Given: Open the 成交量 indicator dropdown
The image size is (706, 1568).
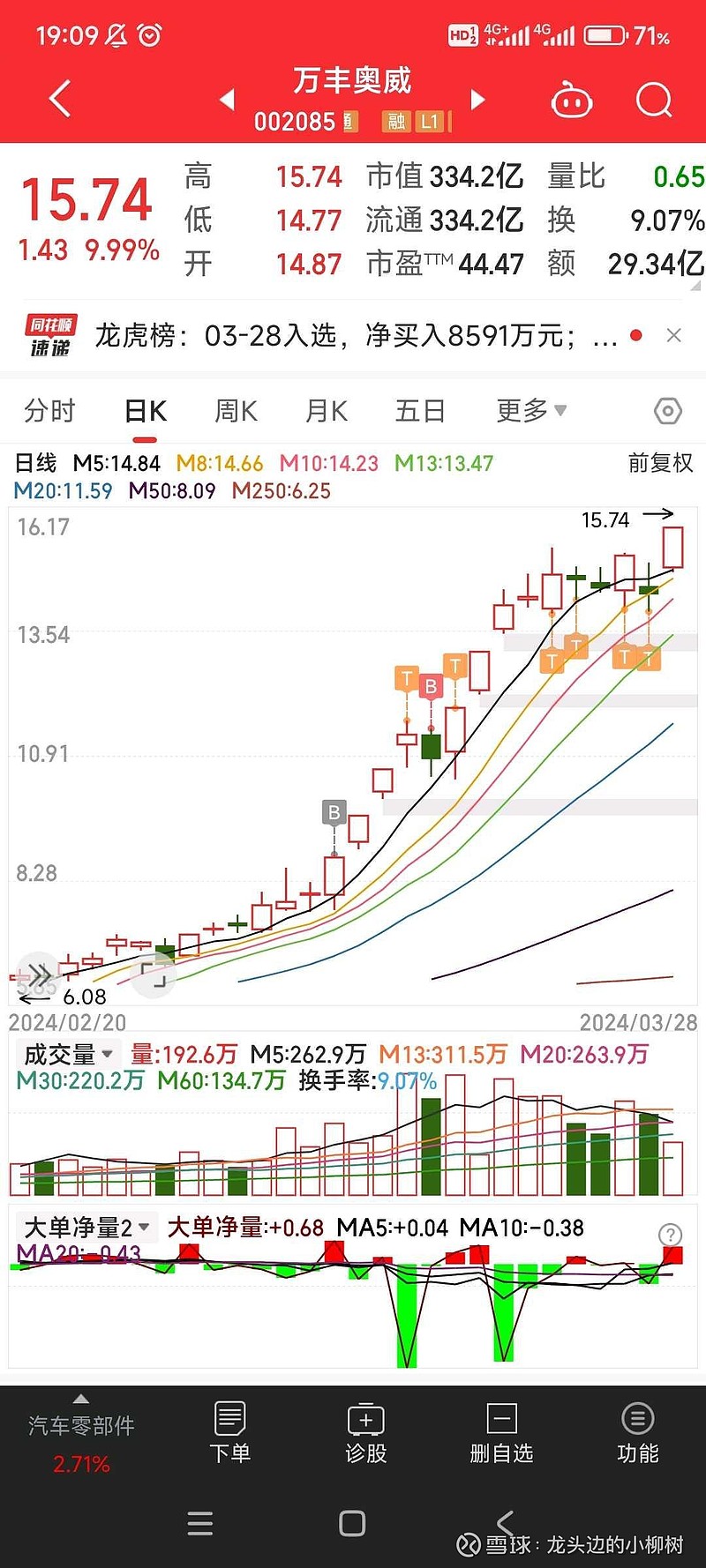Looking at the screenshot, I should (x=68, y=1055).
